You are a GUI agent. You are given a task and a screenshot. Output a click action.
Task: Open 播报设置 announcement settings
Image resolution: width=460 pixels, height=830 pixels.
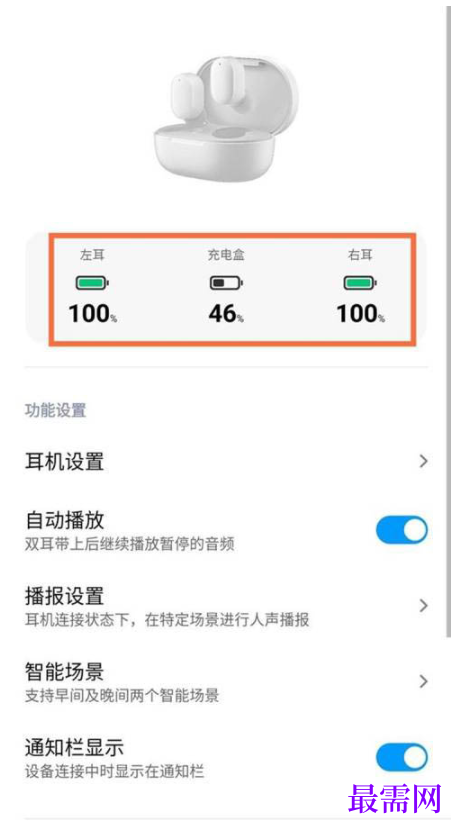click(x=227, y=606)
